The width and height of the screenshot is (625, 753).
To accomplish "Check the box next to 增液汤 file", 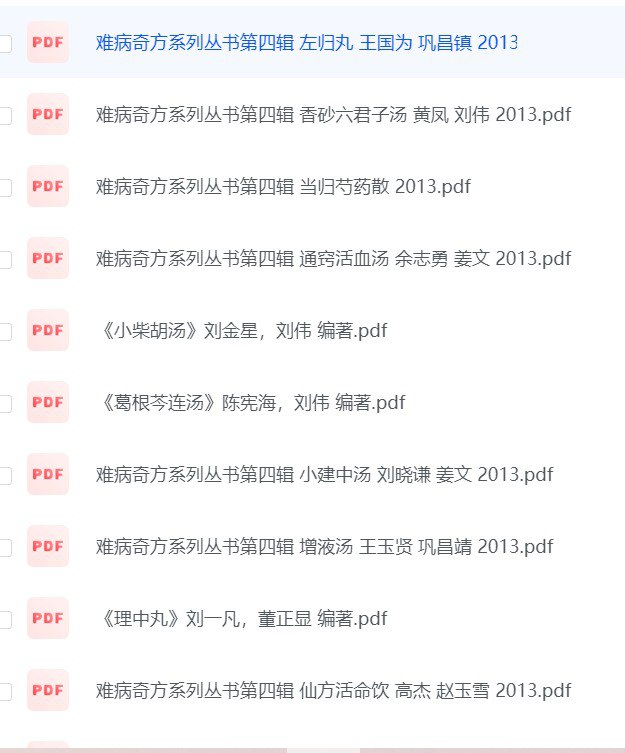I will (4, 547).
